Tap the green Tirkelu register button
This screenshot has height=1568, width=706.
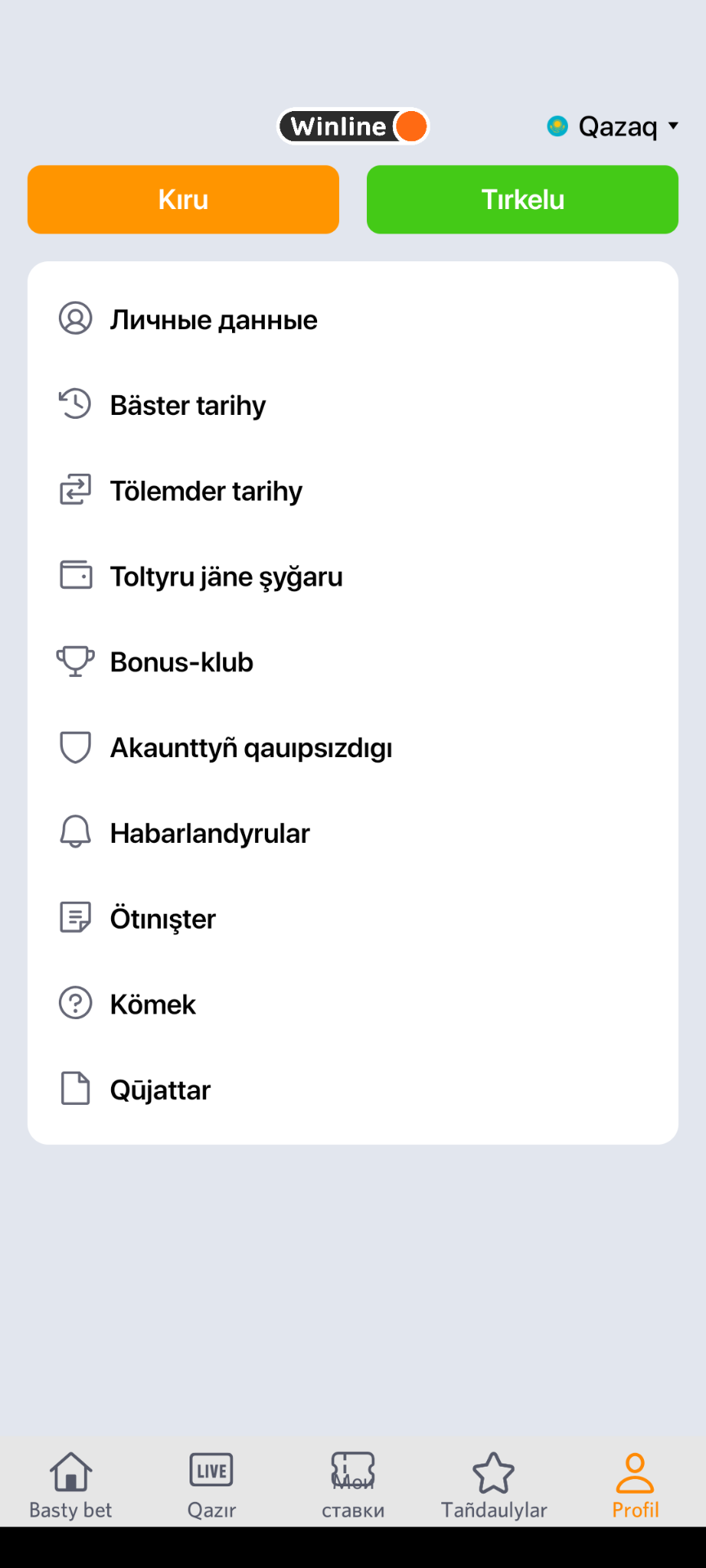522,199
